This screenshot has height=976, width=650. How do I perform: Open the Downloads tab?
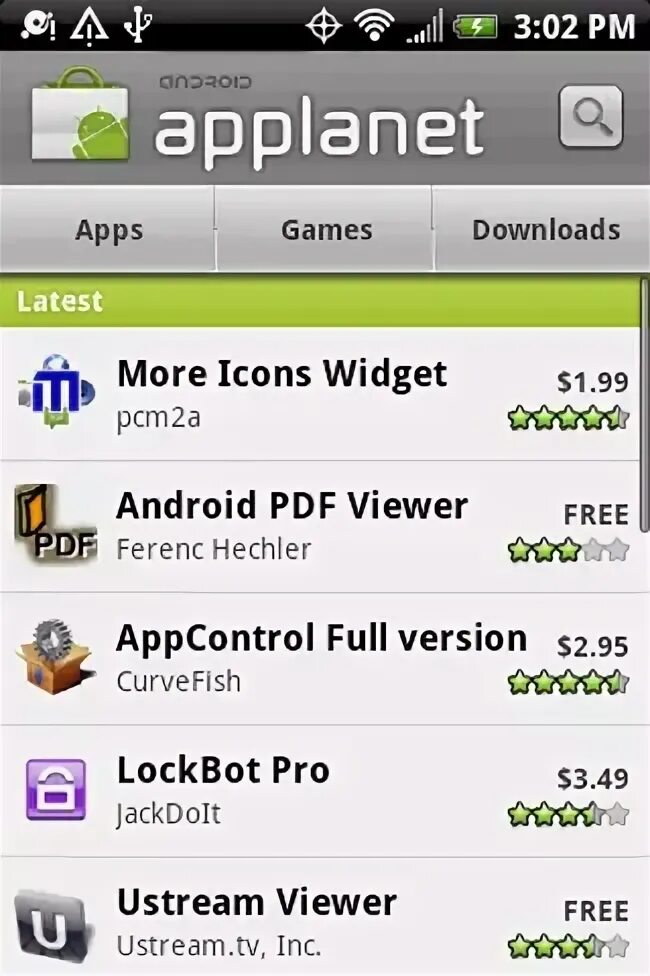coord(545,230)
